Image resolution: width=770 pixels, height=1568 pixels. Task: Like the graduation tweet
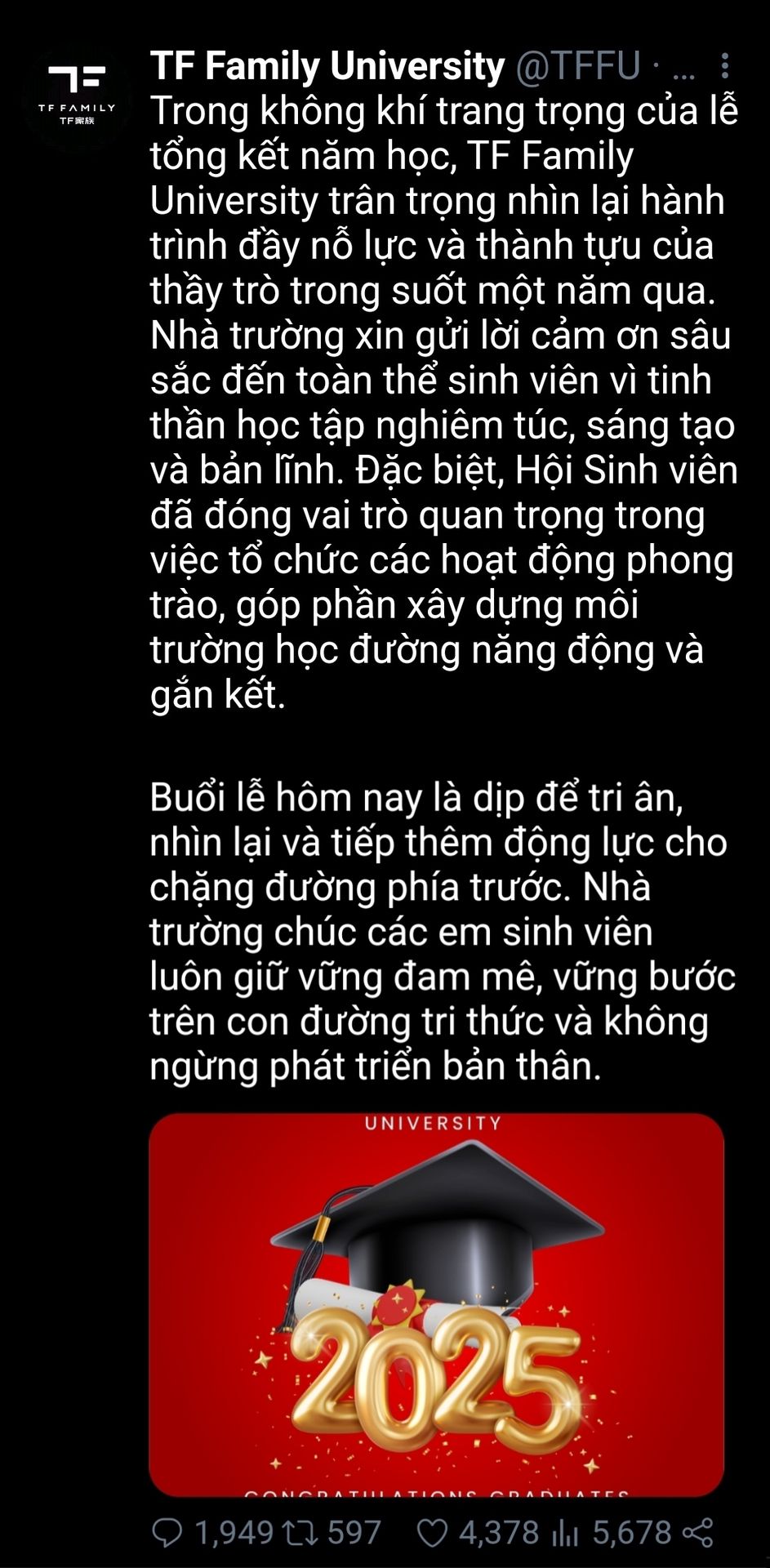click(x=432, y=1533)
